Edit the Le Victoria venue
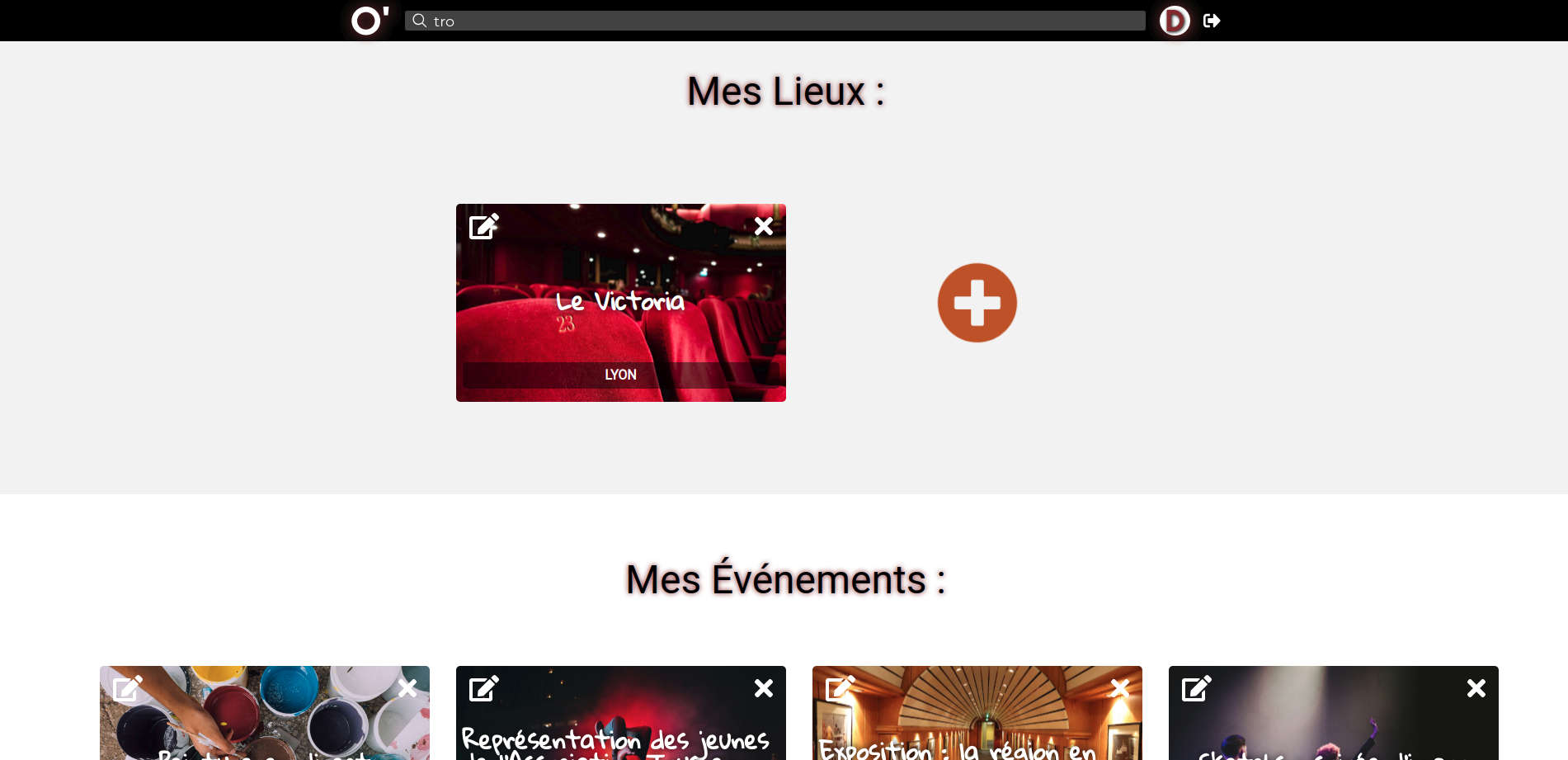Screen dimensions: 1568x760 pyautogui.click(x=483, y=226)
